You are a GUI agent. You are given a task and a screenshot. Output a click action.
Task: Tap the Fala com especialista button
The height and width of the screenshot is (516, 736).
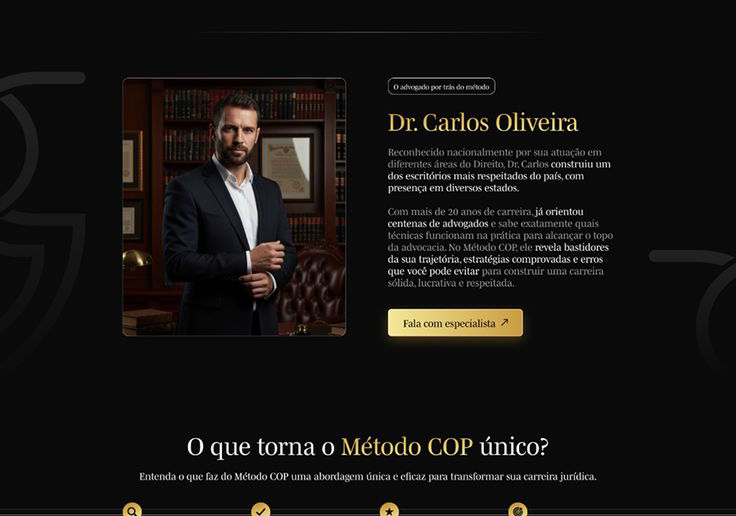click(x=455, y=323)
